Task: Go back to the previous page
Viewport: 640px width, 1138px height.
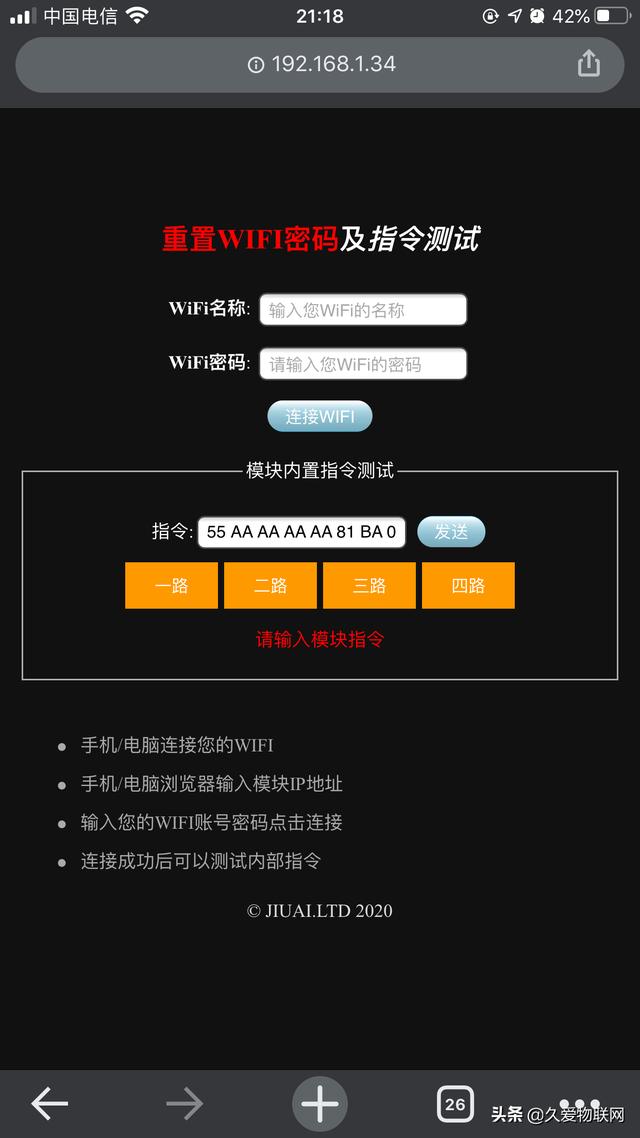Action: tap(49, 1103)
